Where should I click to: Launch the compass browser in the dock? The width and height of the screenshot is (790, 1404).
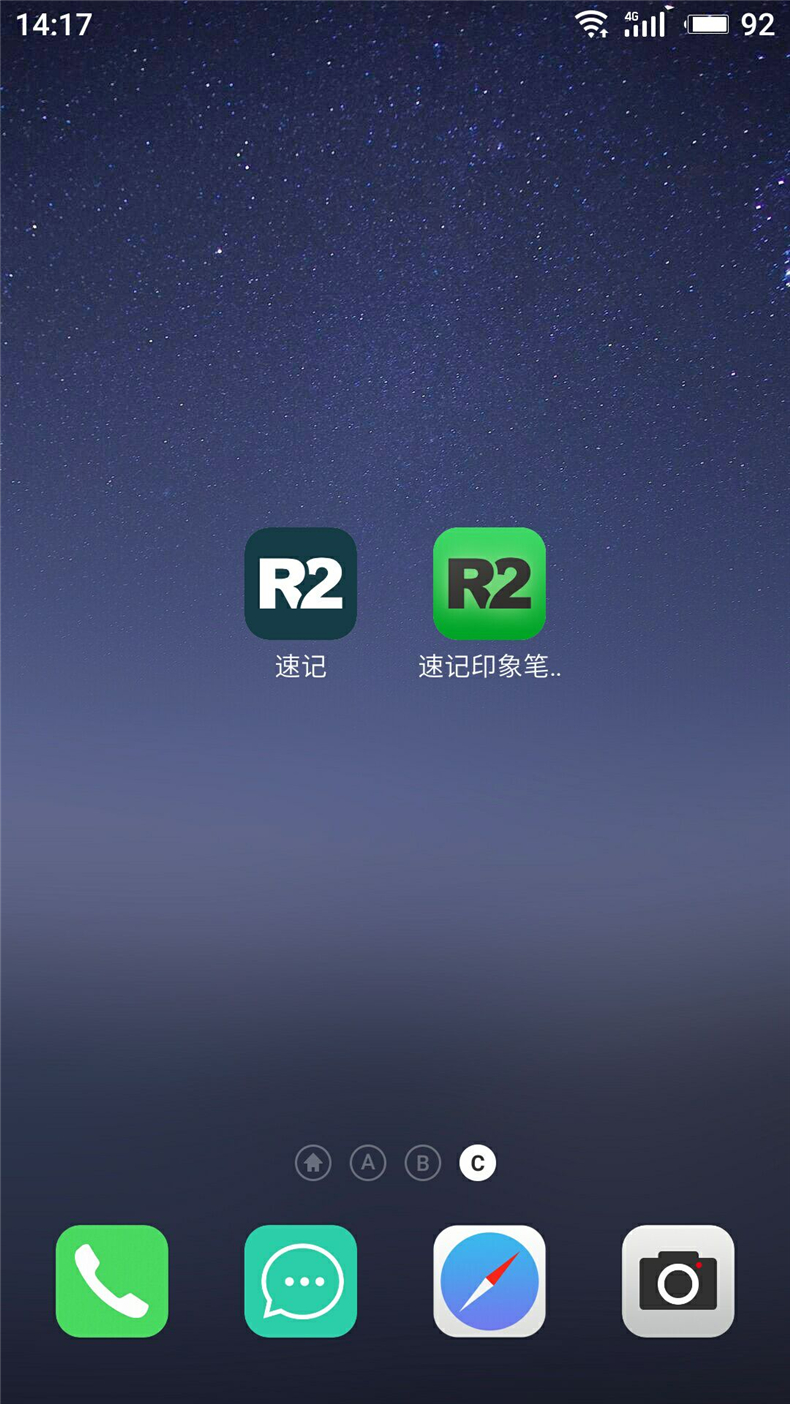pyautogui.click(x=489, y=1281)
